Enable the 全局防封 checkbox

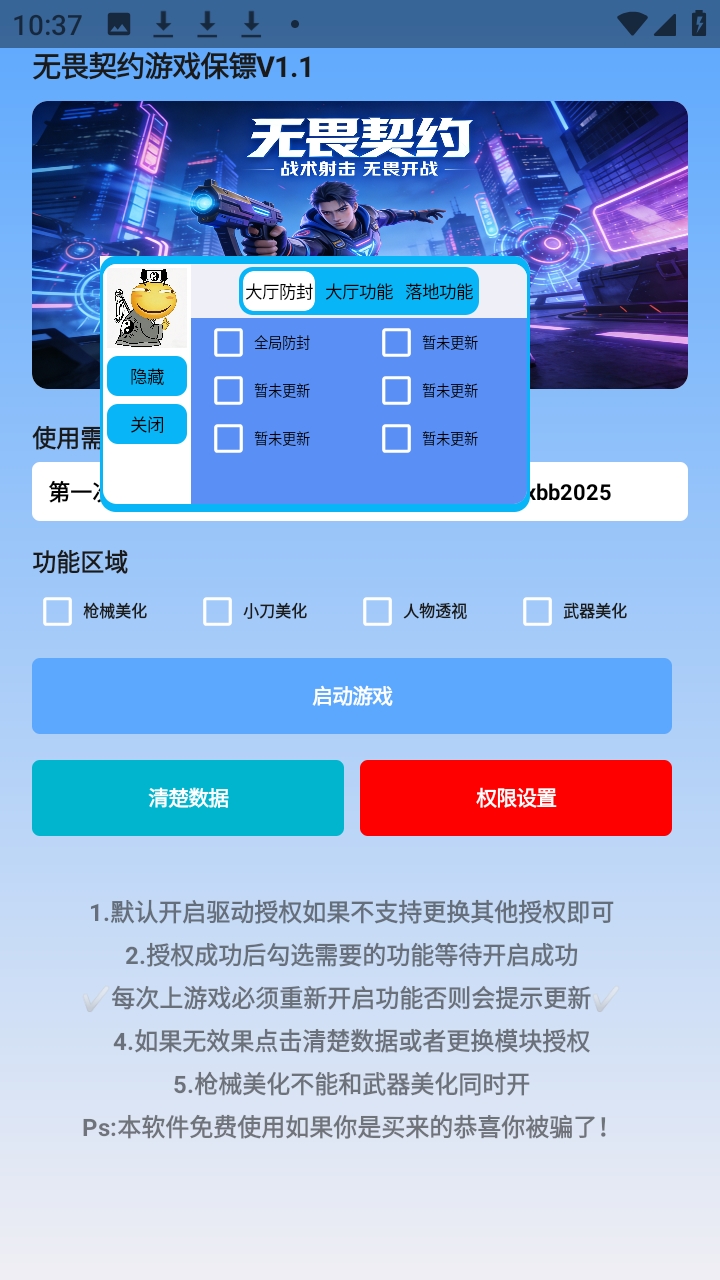pyautogui.click(x=228, y=343)
